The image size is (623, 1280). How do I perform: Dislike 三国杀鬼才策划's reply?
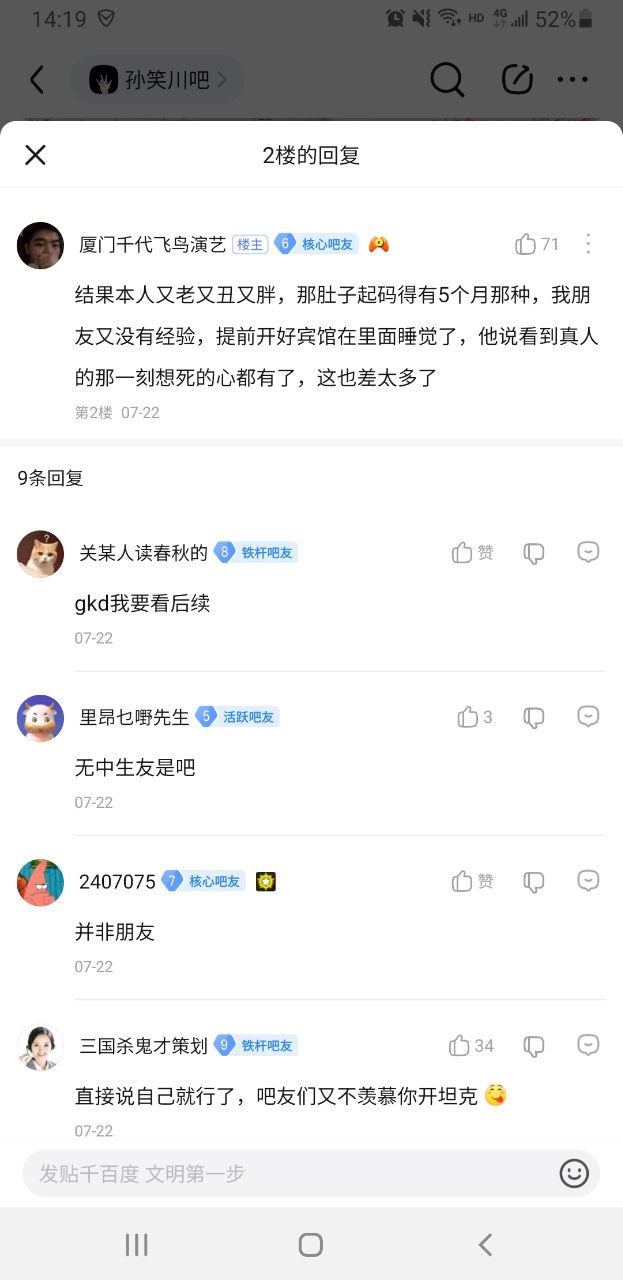coord(534,1046)
